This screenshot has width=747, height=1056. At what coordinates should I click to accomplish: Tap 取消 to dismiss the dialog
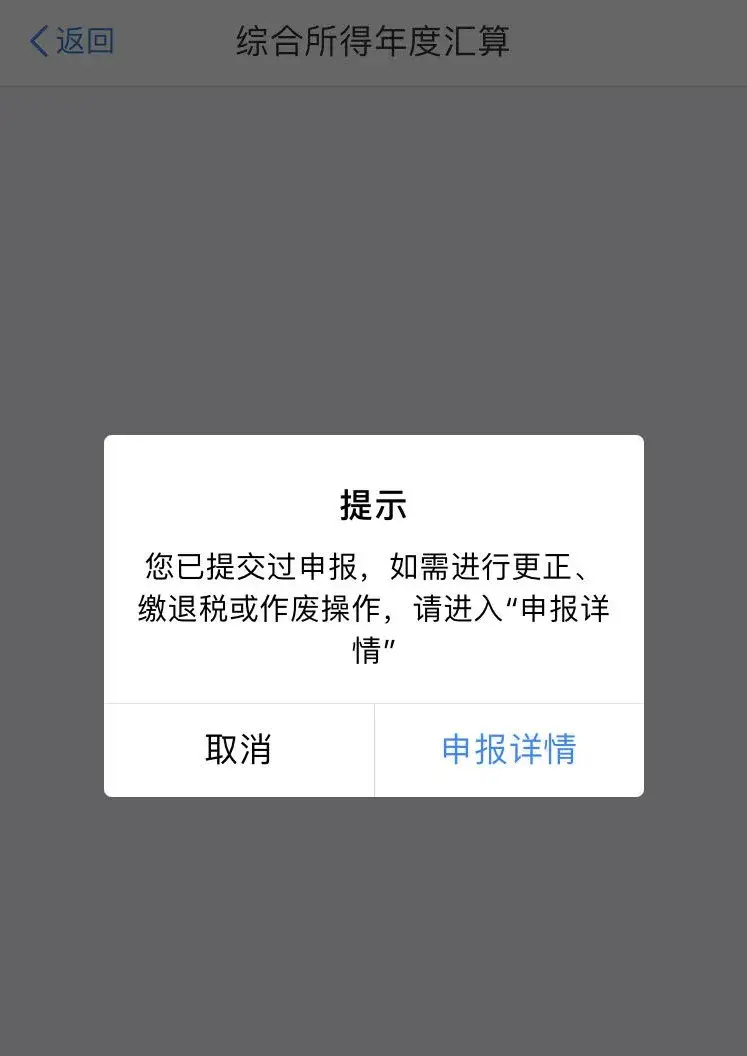point(238,750)
